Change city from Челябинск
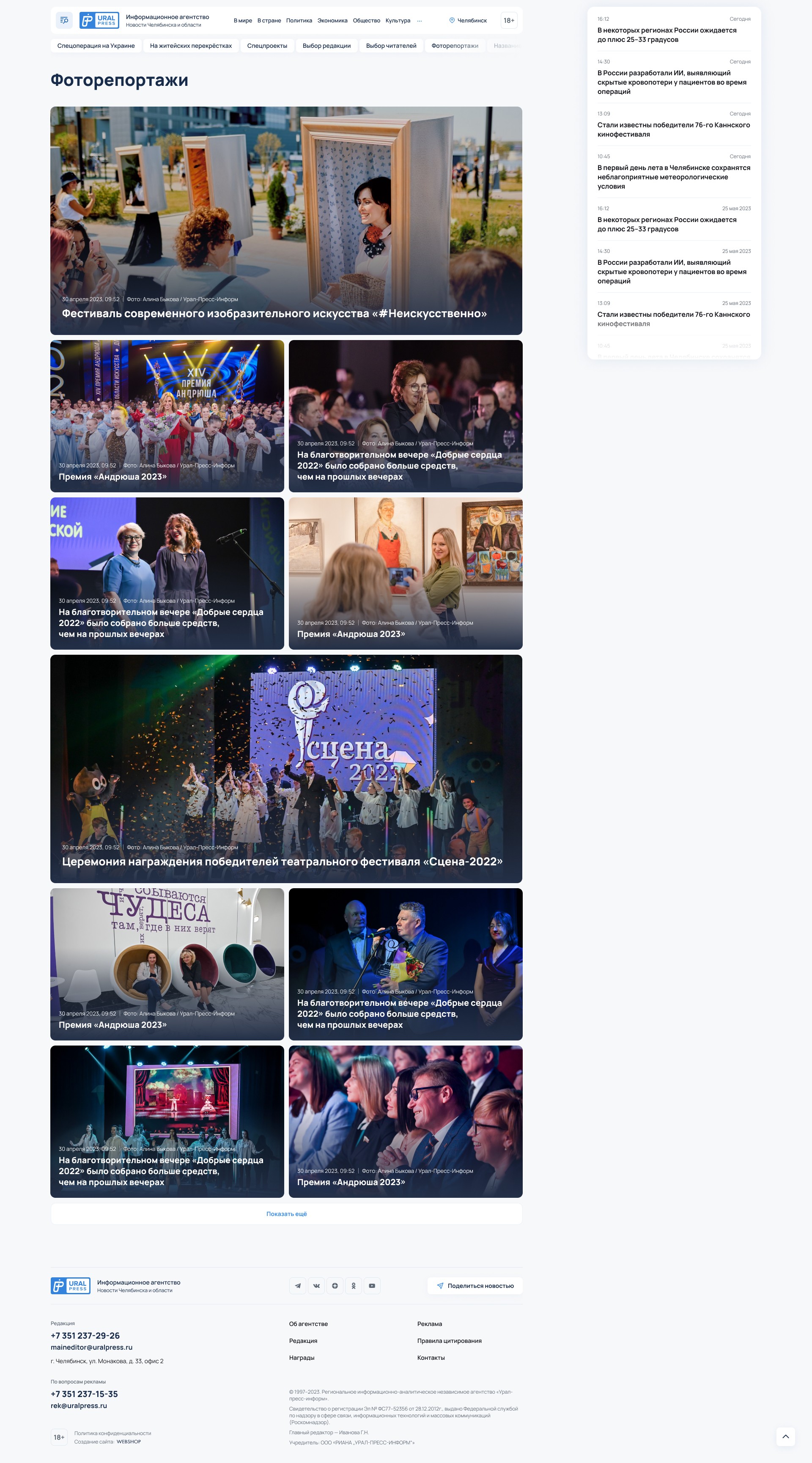Screen dimensions: 812x1463 click(x=468, y=20)
